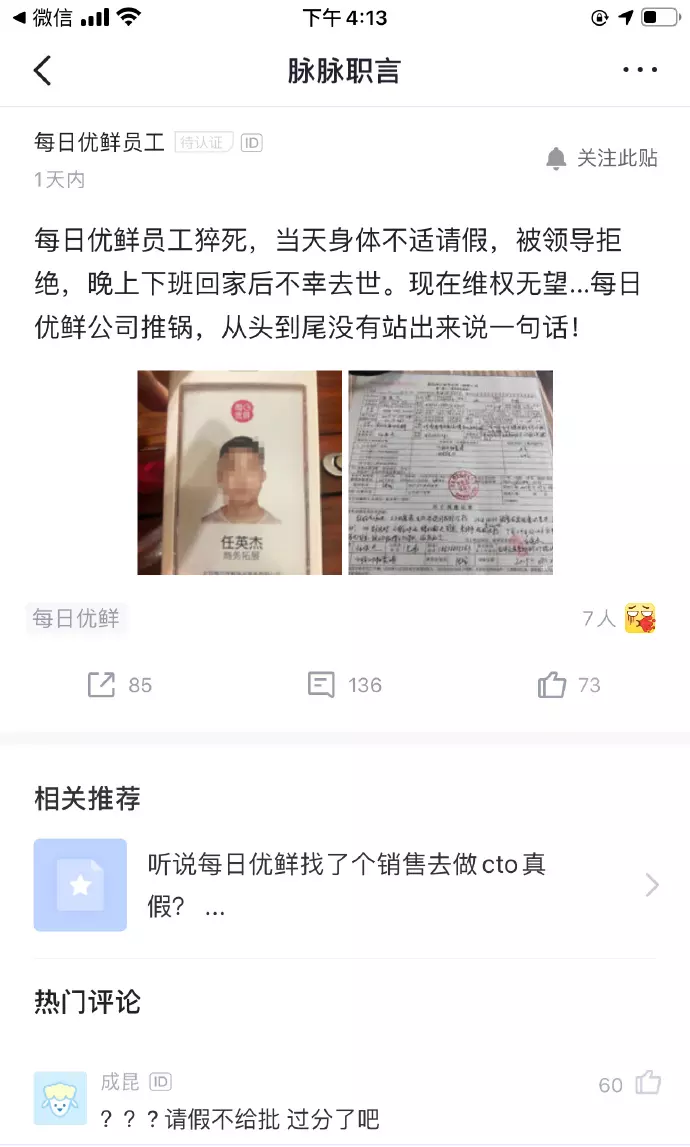Screen dimensions: 690x1147
Task: Tap the 每日优鲜 topic tag
Action: [x=76, y=619]
